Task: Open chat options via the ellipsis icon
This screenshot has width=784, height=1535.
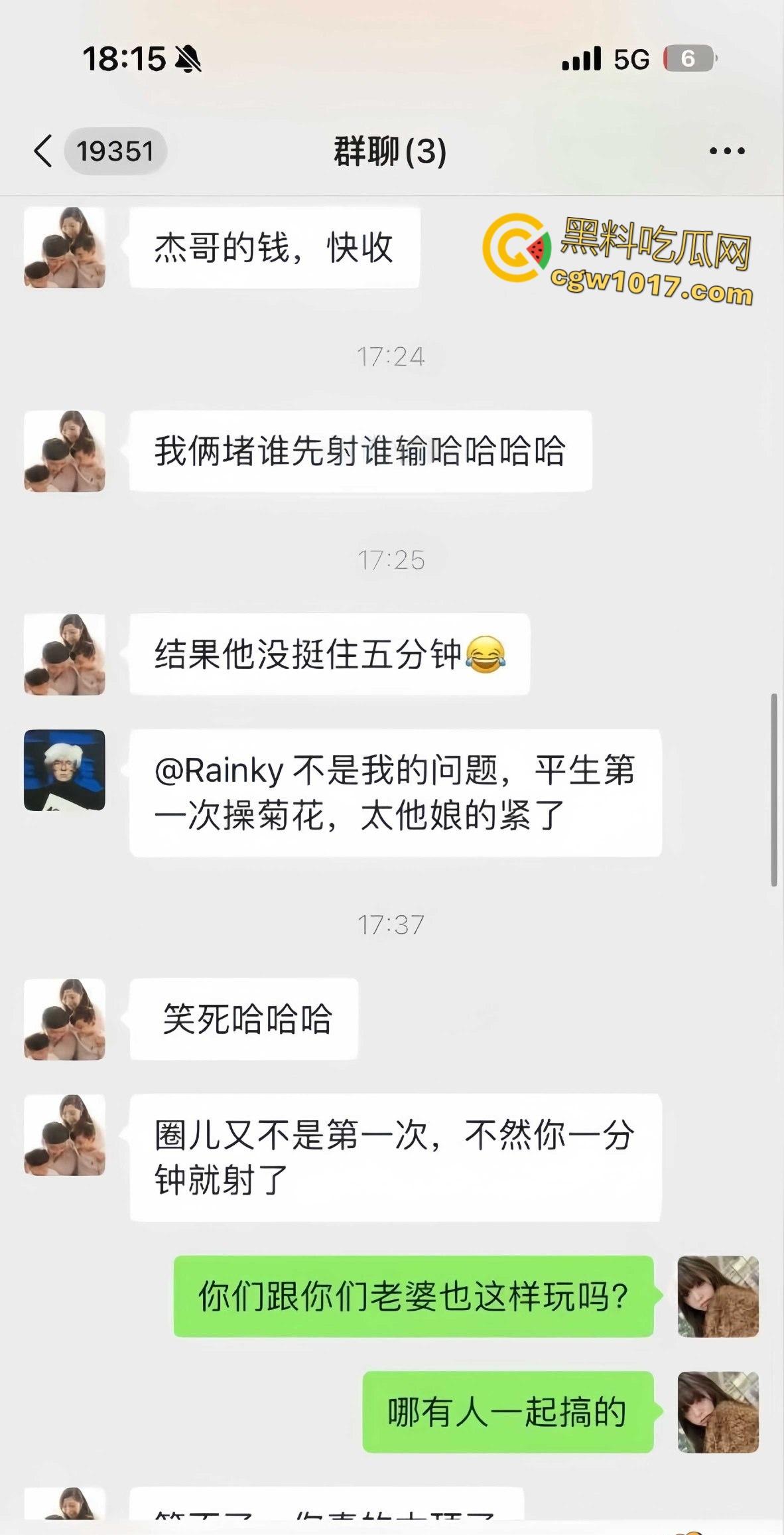Action: [727, 151]
